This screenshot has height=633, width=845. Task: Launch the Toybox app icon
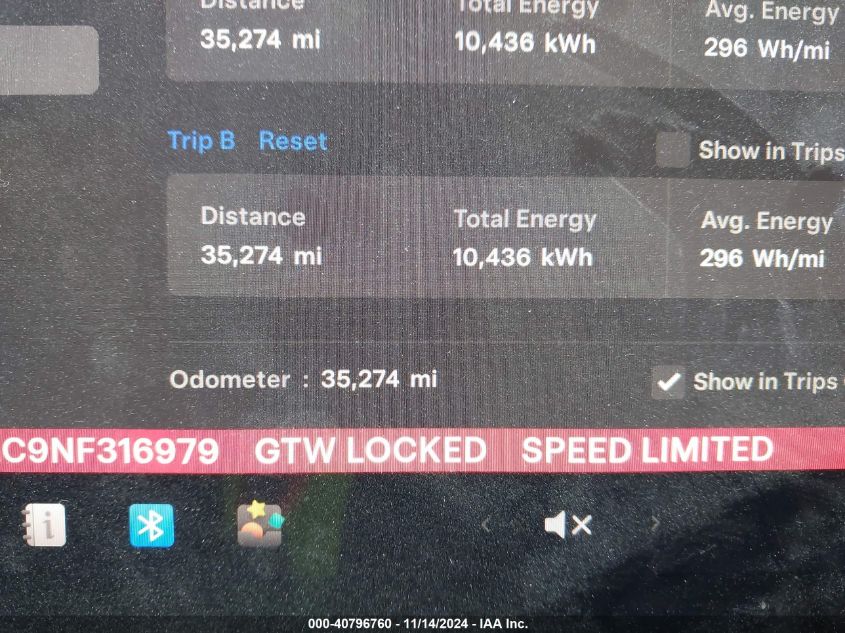[x=260, y=523]
